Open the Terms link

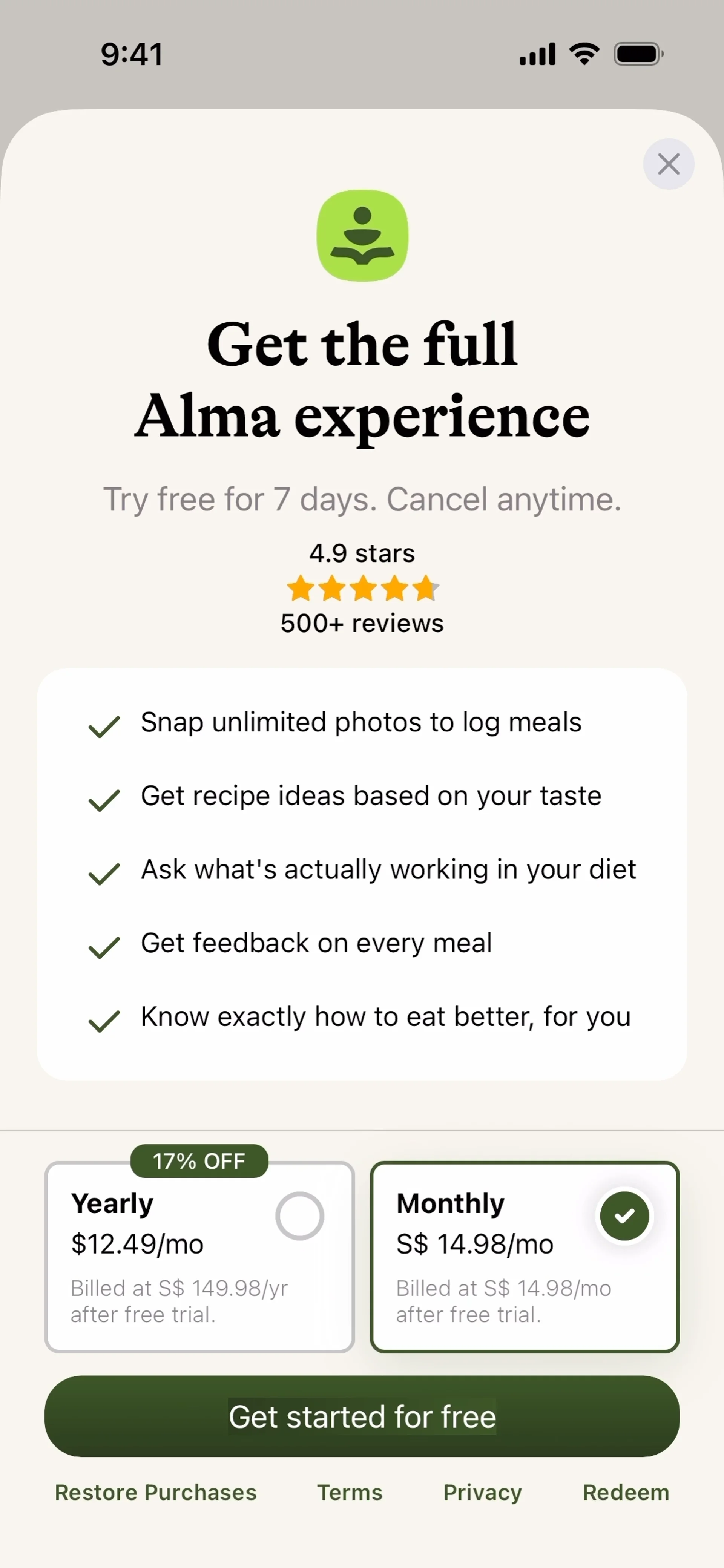point(350,1493)
